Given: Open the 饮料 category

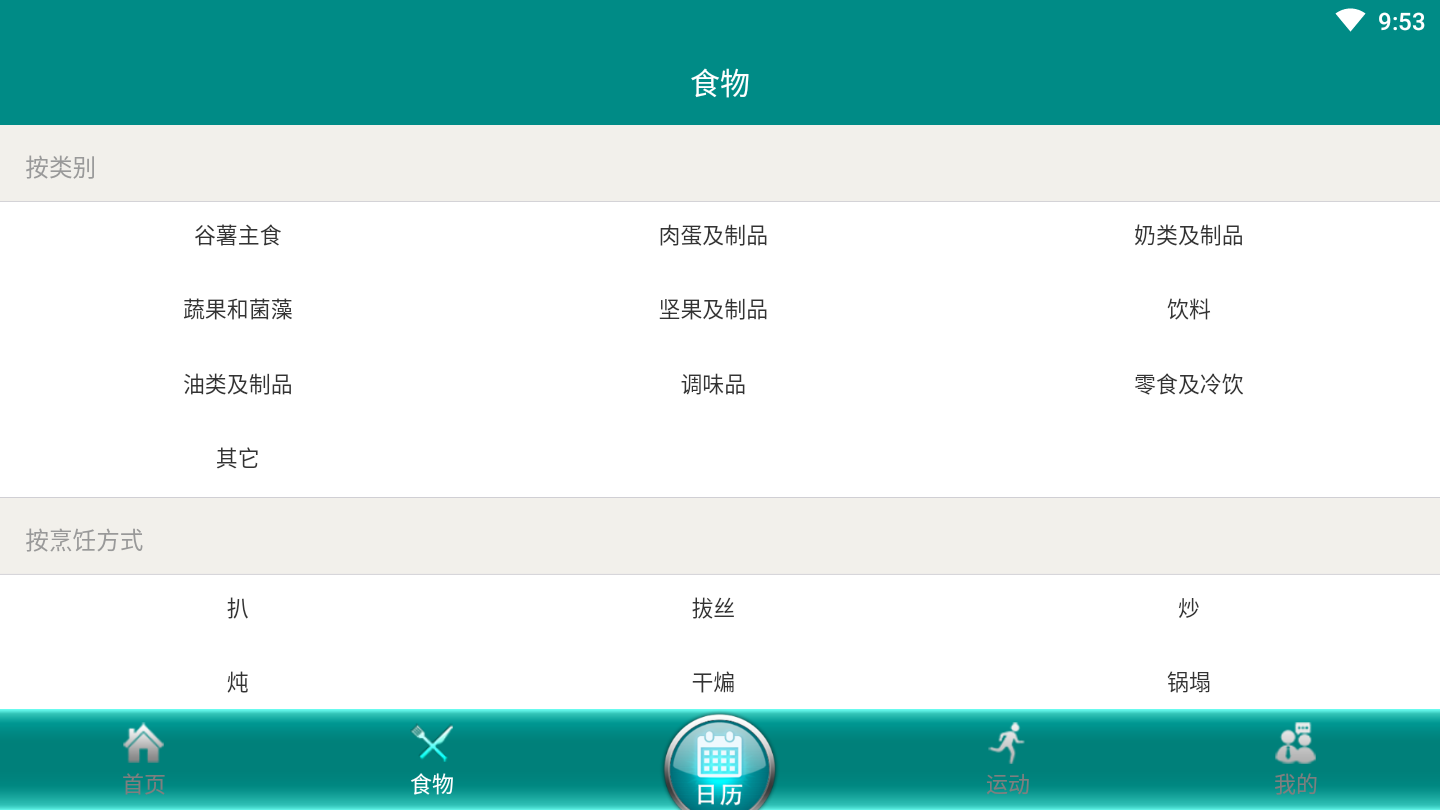Looking at the screenshot, I should click(x=1188, y=310).
